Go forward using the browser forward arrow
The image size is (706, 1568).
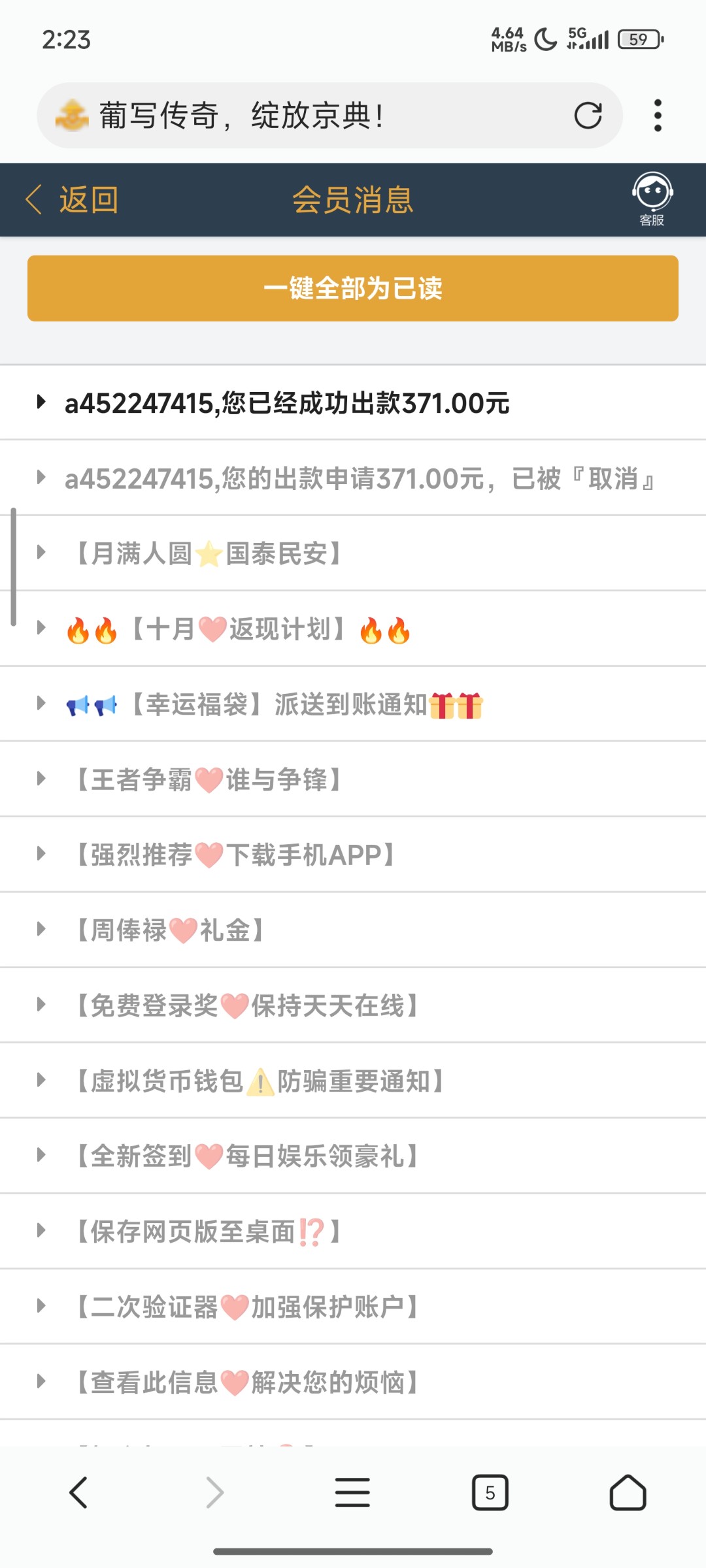[x=216, y=1493]
